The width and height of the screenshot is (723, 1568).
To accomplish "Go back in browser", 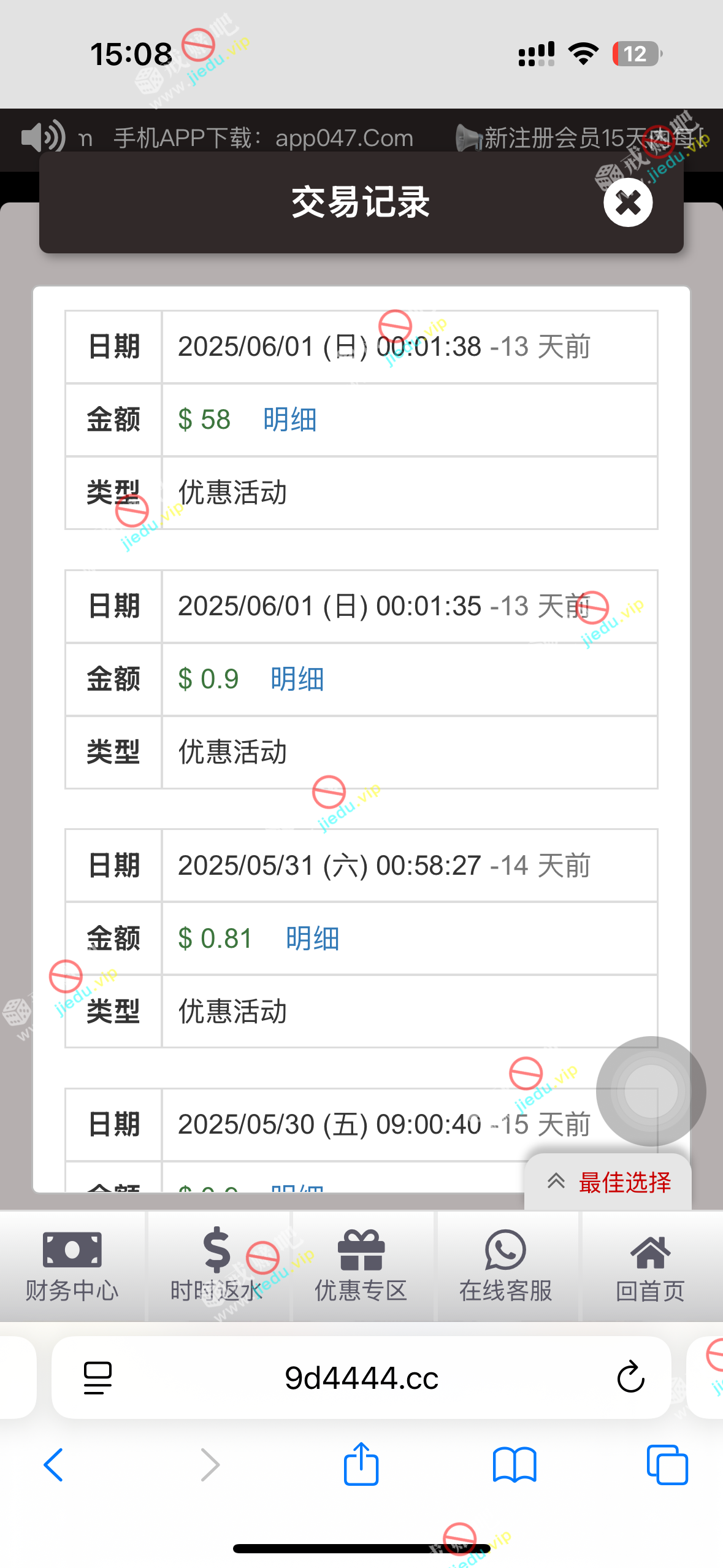I will tap(54, 1465).
